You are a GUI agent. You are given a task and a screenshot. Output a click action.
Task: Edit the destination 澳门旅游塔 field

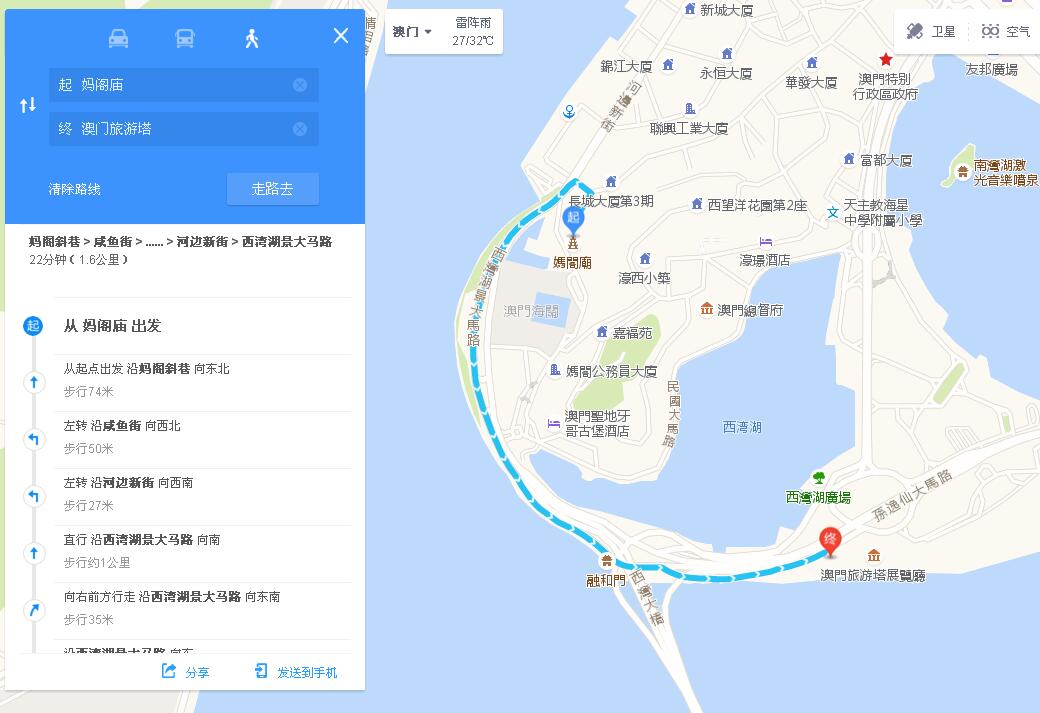(184, 129)
